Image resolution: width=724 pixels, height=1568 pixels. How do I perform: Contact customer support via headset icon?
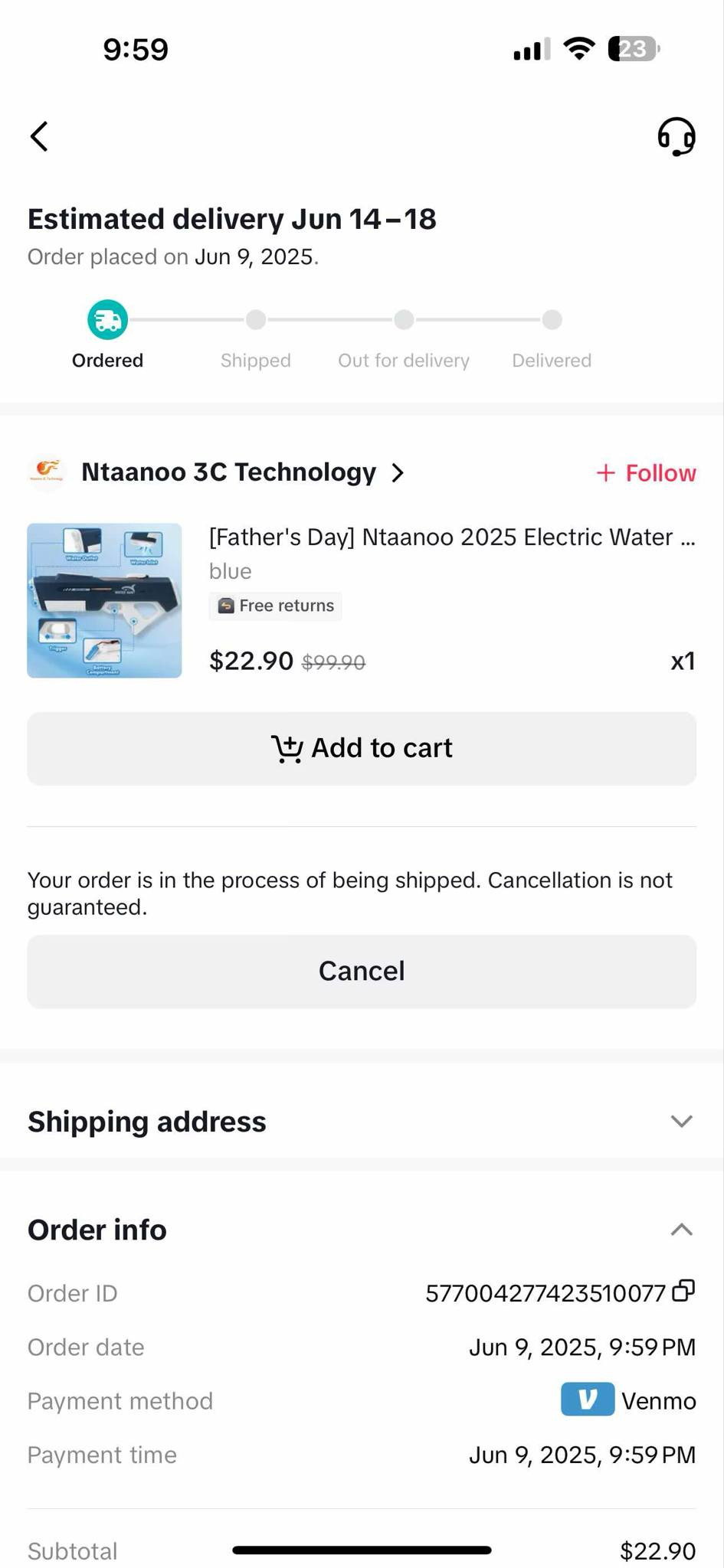point(676,137)
